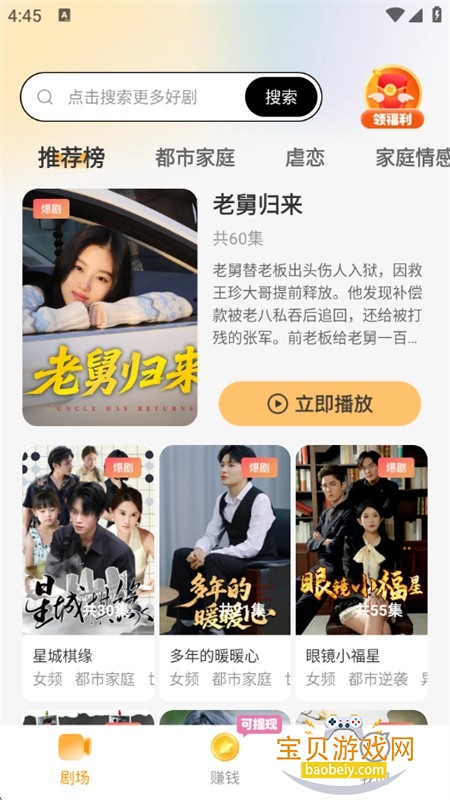
Task: Open the 眼镜小福星 drama card
Action: click(362, 572)
